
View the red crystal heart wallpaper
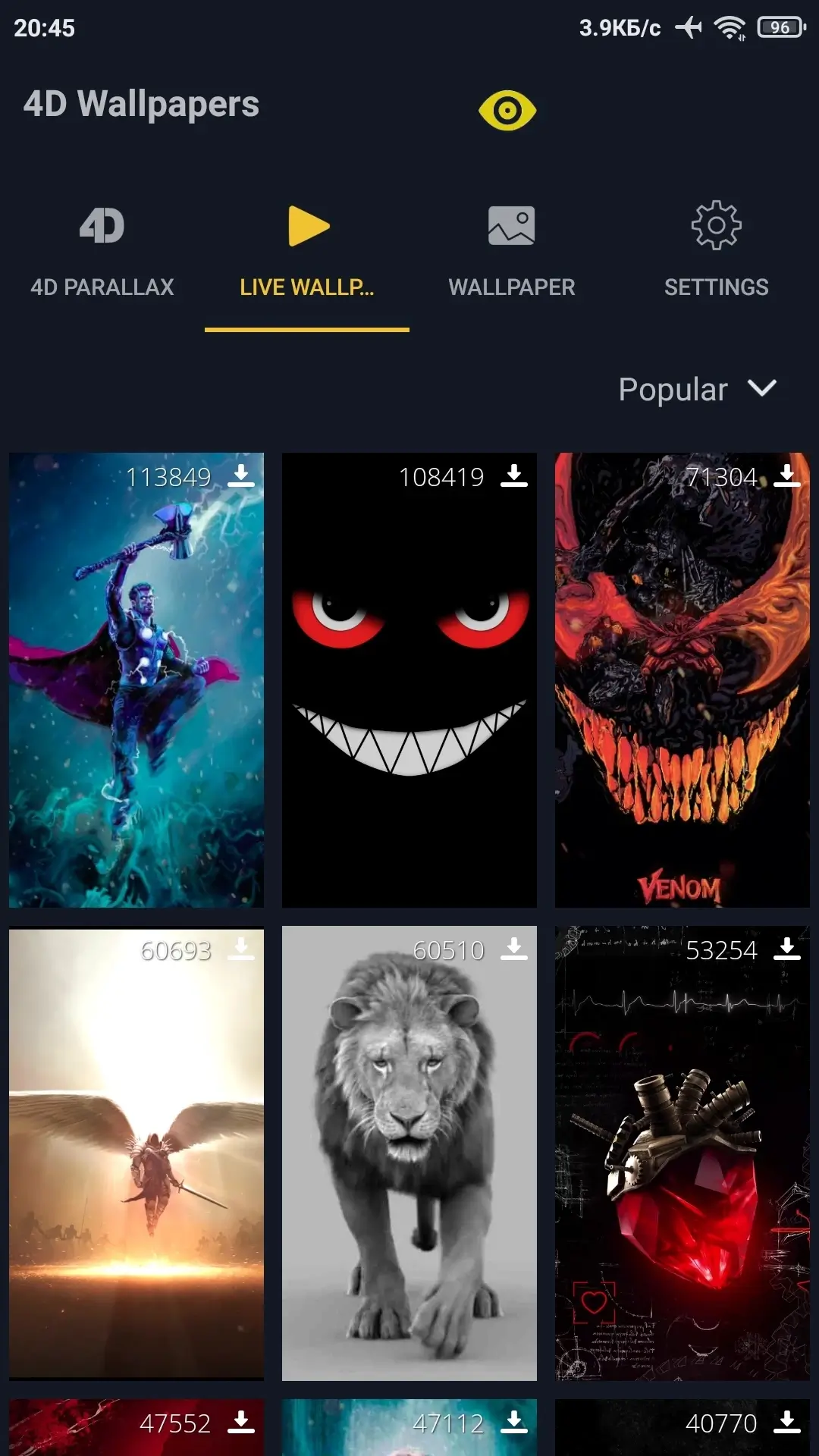[x=682, y=1153]
